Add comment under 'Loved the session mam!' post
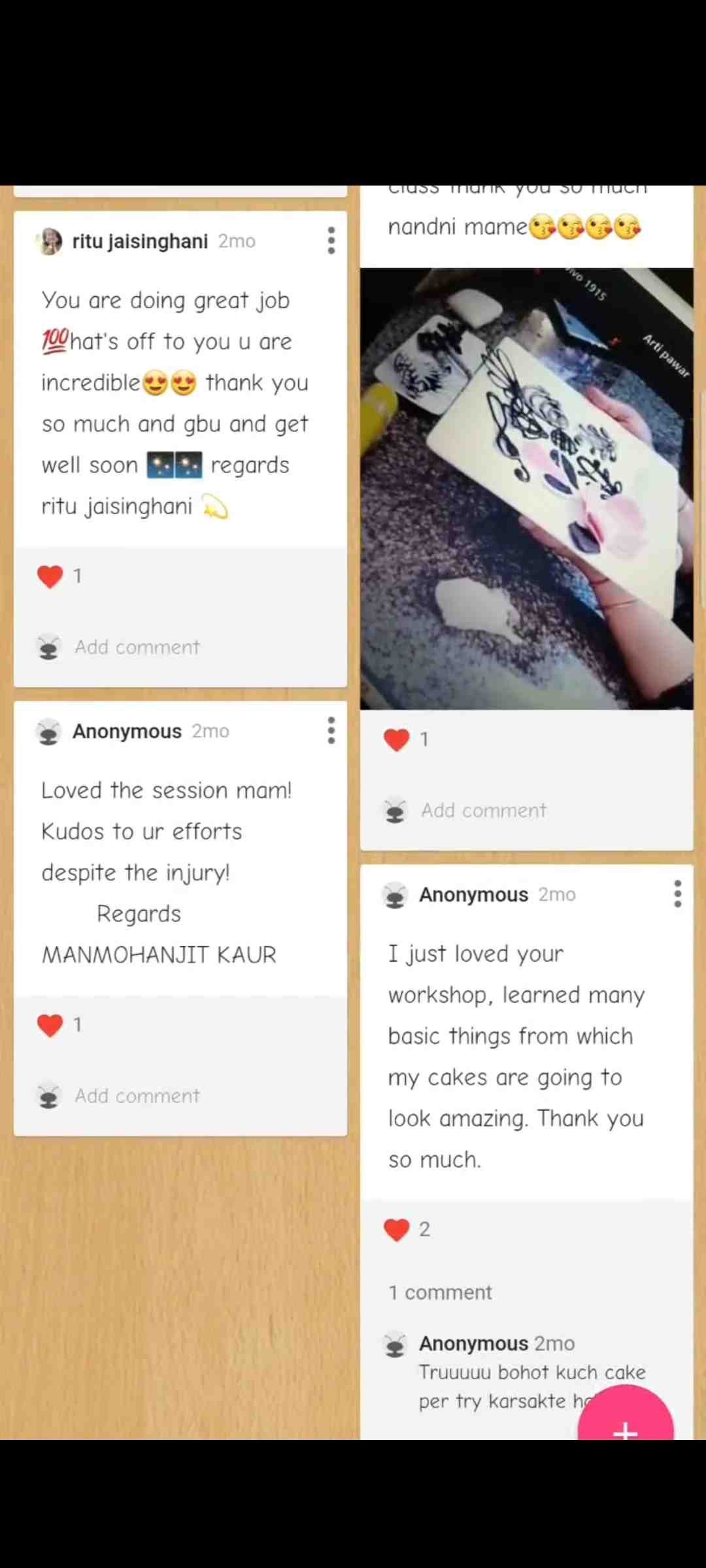 tap(137, 1096)
